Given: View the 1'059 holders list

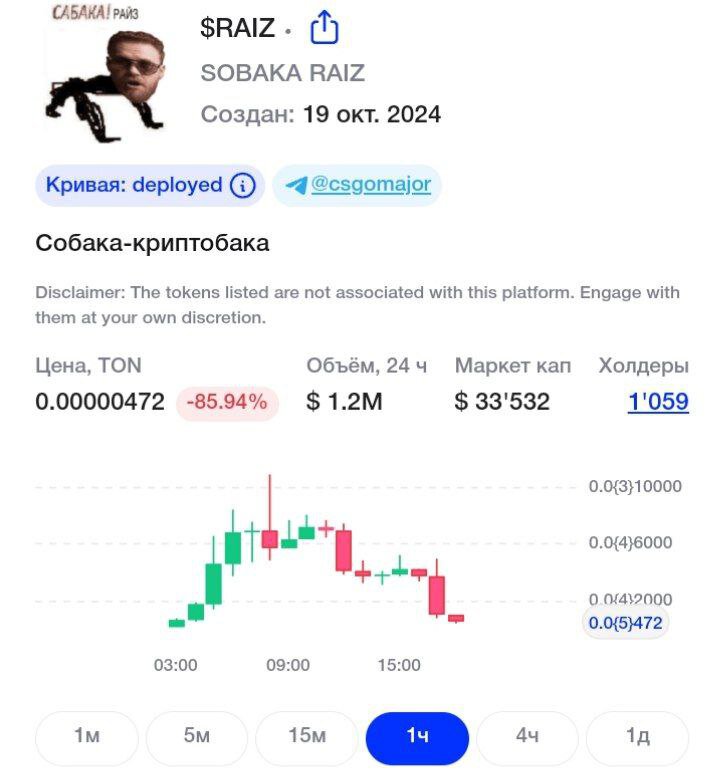Looking at the screenshot, I should tap(658, 402).
